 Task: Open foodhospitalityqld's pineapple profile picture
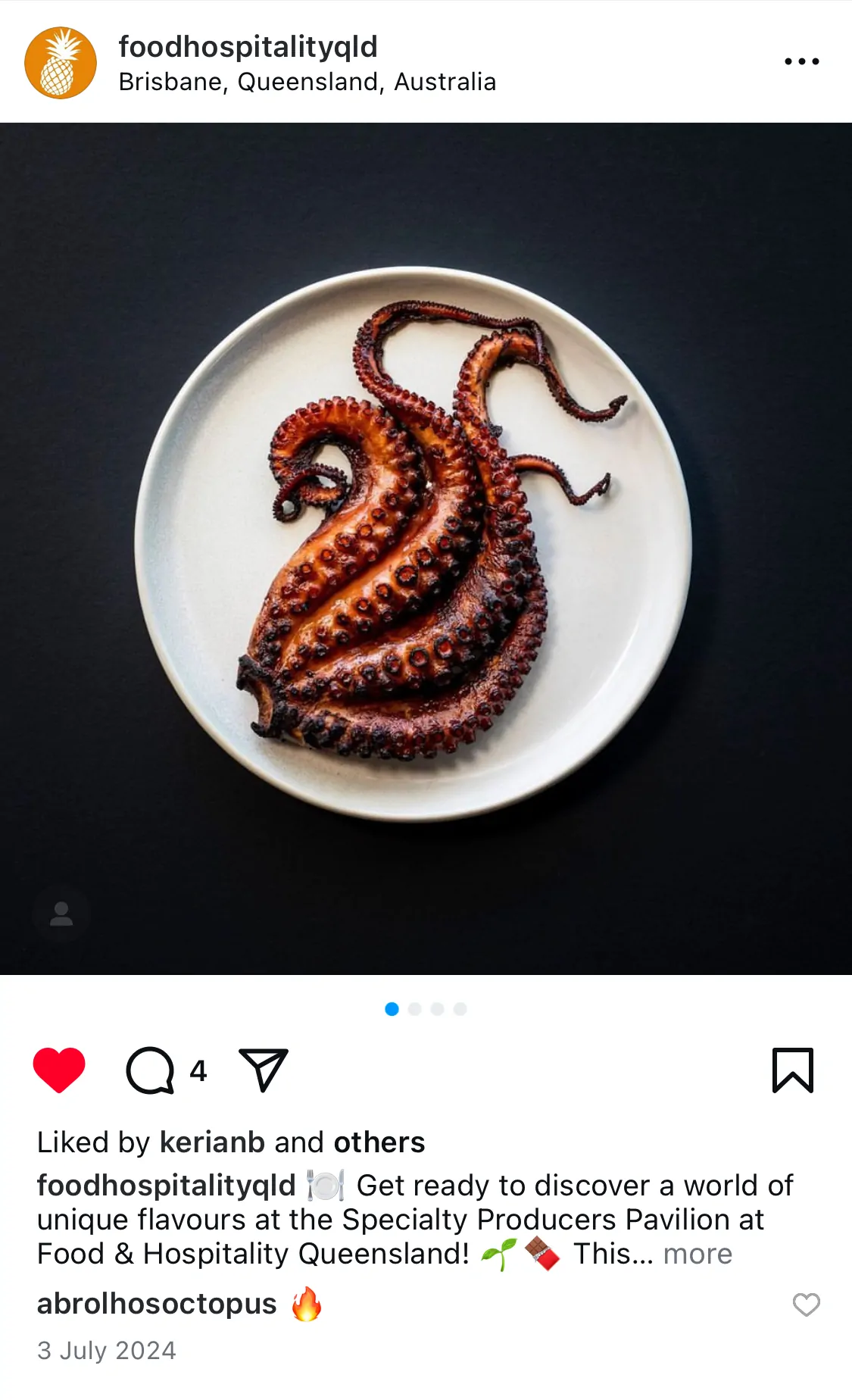(61, 63)
